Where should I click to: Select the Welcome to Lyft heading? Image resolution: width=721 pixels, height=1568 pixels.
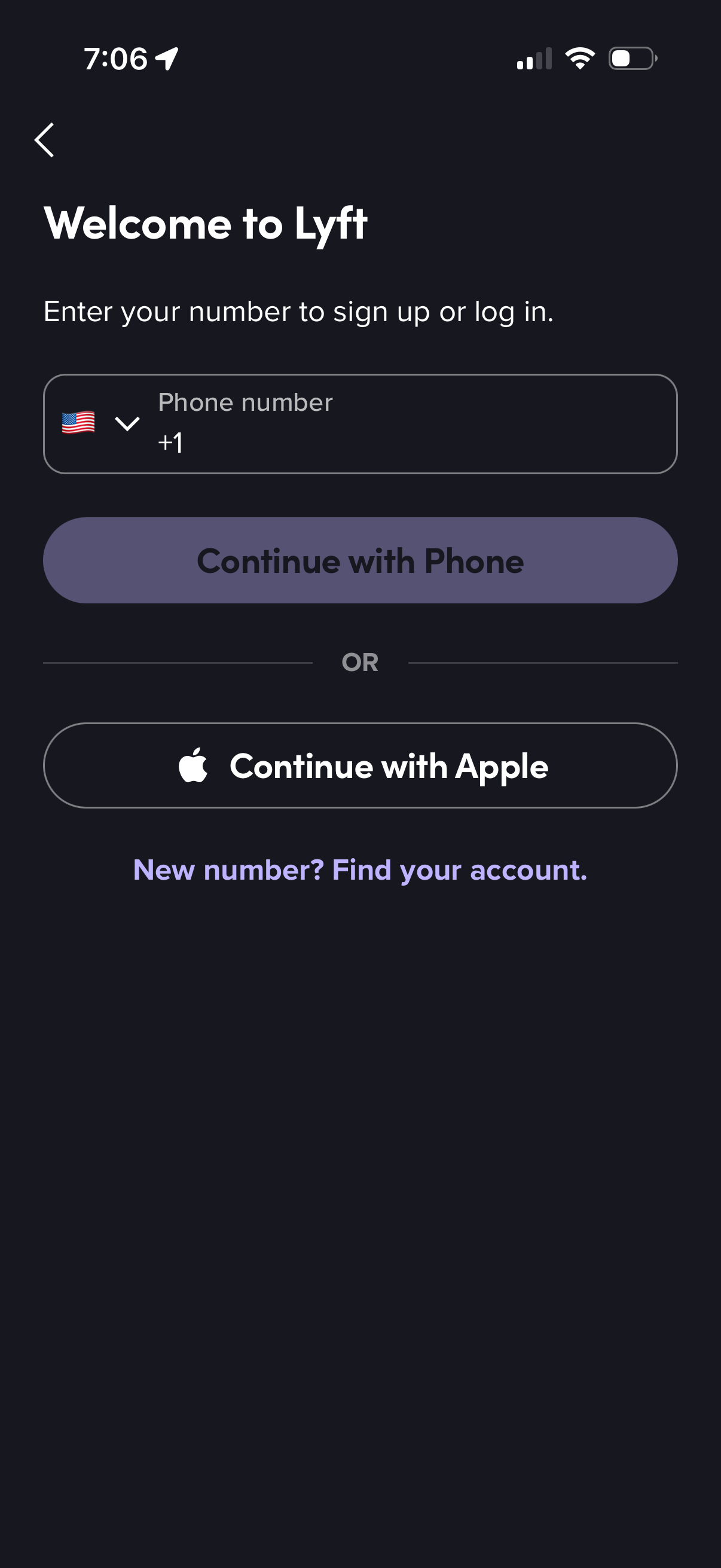coord(206,224)
